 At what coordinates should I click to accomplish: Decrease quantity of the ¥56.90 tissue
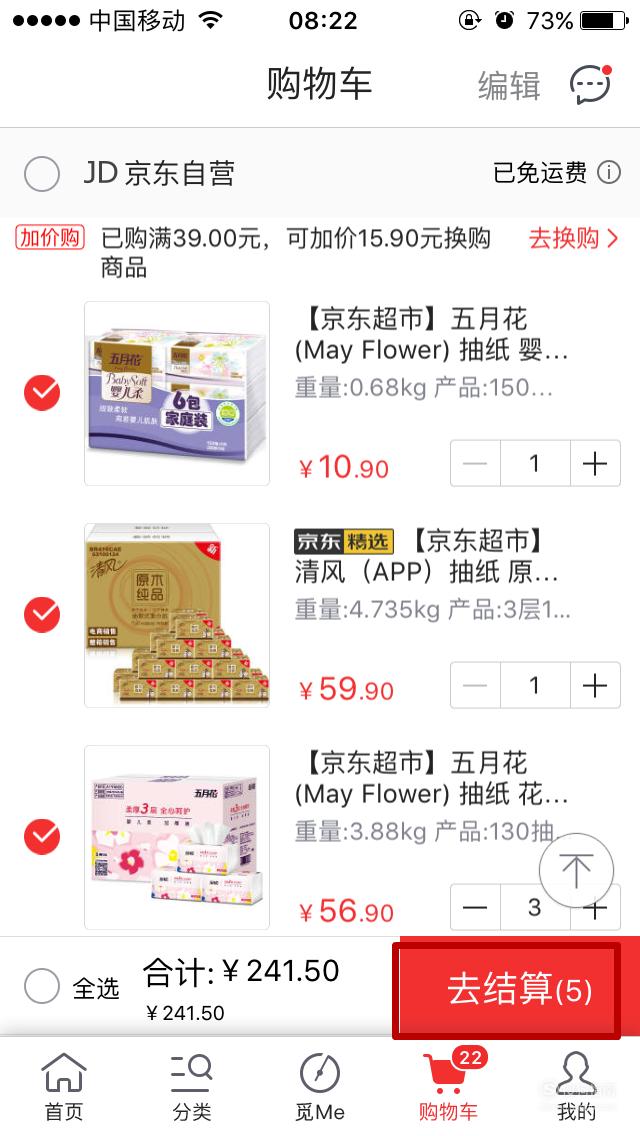[x=475, y=907]
